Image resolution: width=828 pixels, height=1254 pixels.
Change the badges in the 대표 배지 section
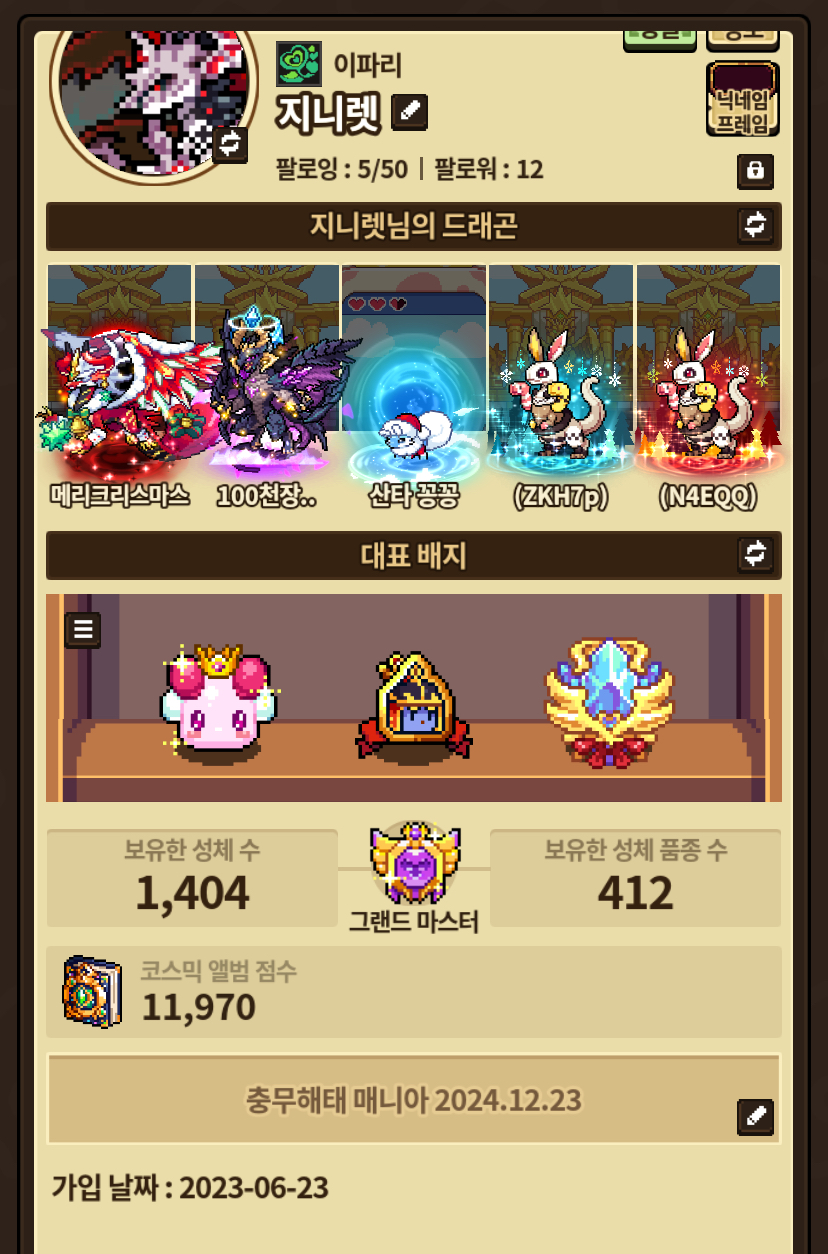point(755,553)
